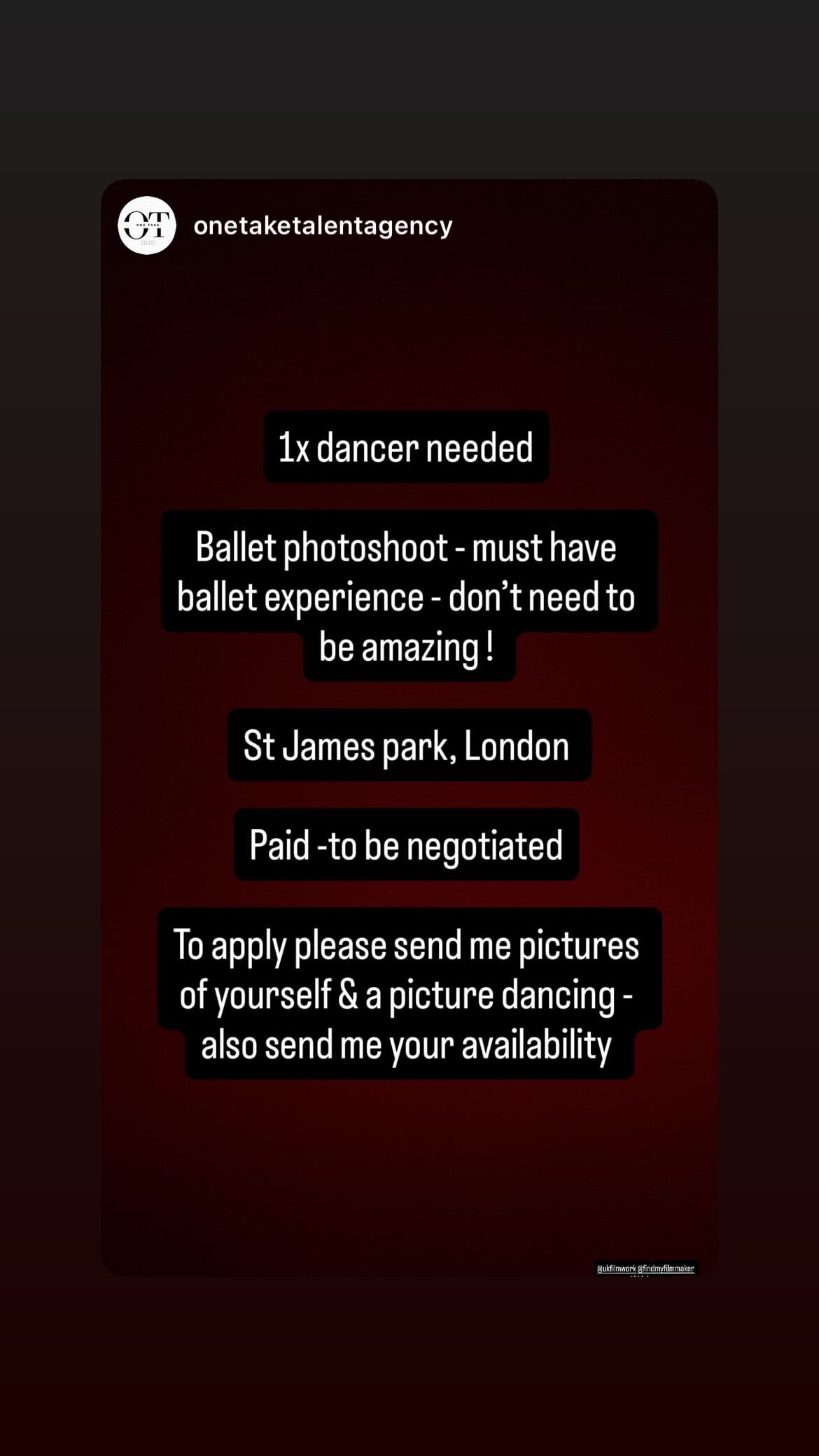Tap 'also send me your availability' line
Image resolution: width=819 pixels, height=1456 pixels.
(409, 1043)
